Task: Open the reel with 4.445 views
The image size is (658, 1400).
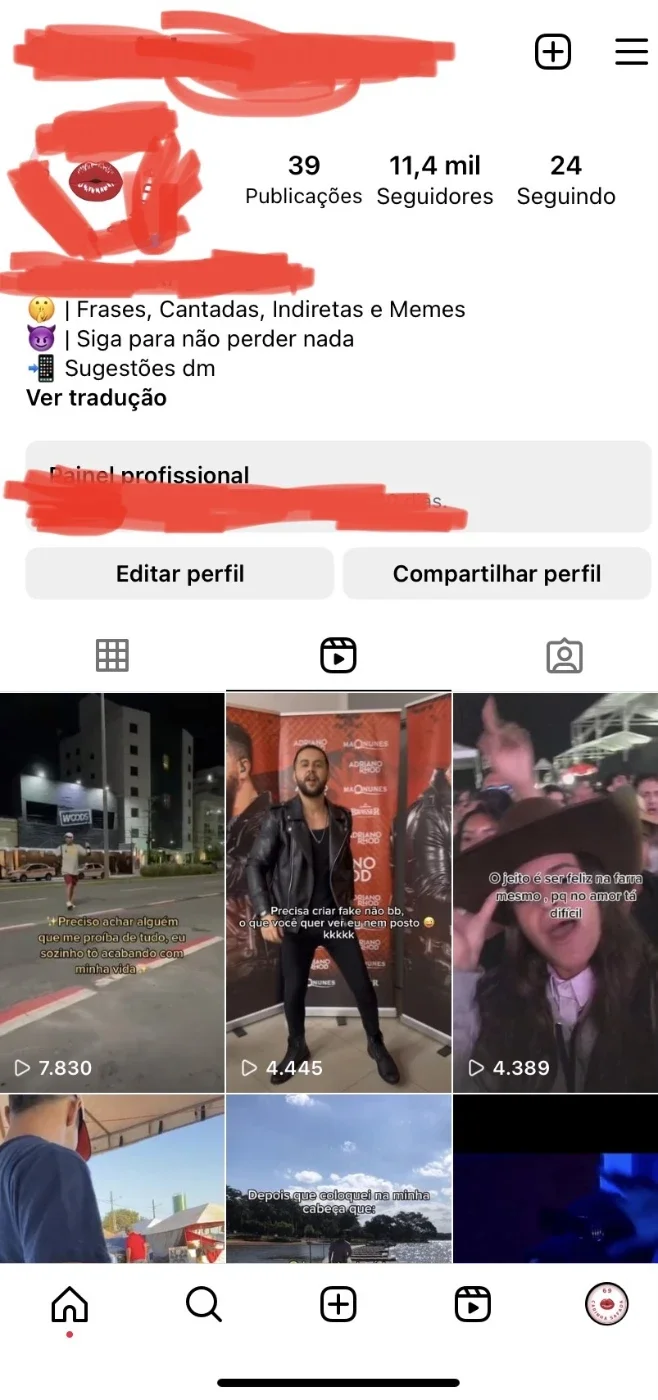Action: 338,892
